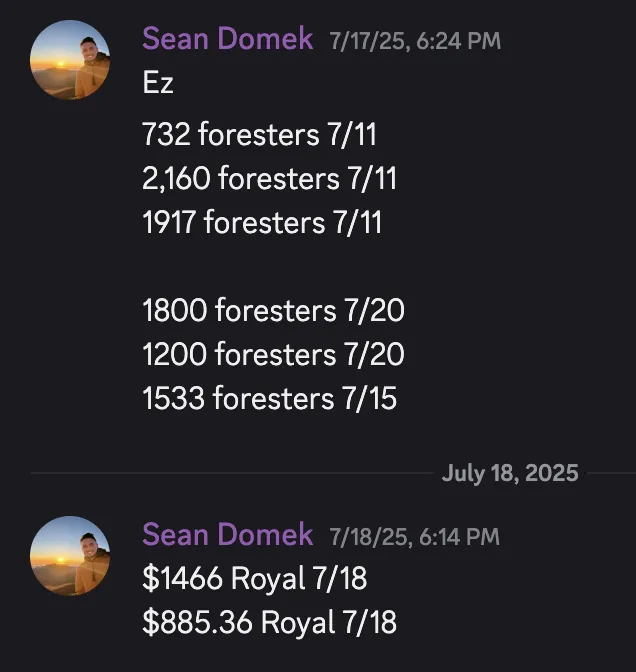Open Sean Domek's avatar on 7/17/25 message
The width and height of the screenshot is (636, 672).
[x=70, y=59]
